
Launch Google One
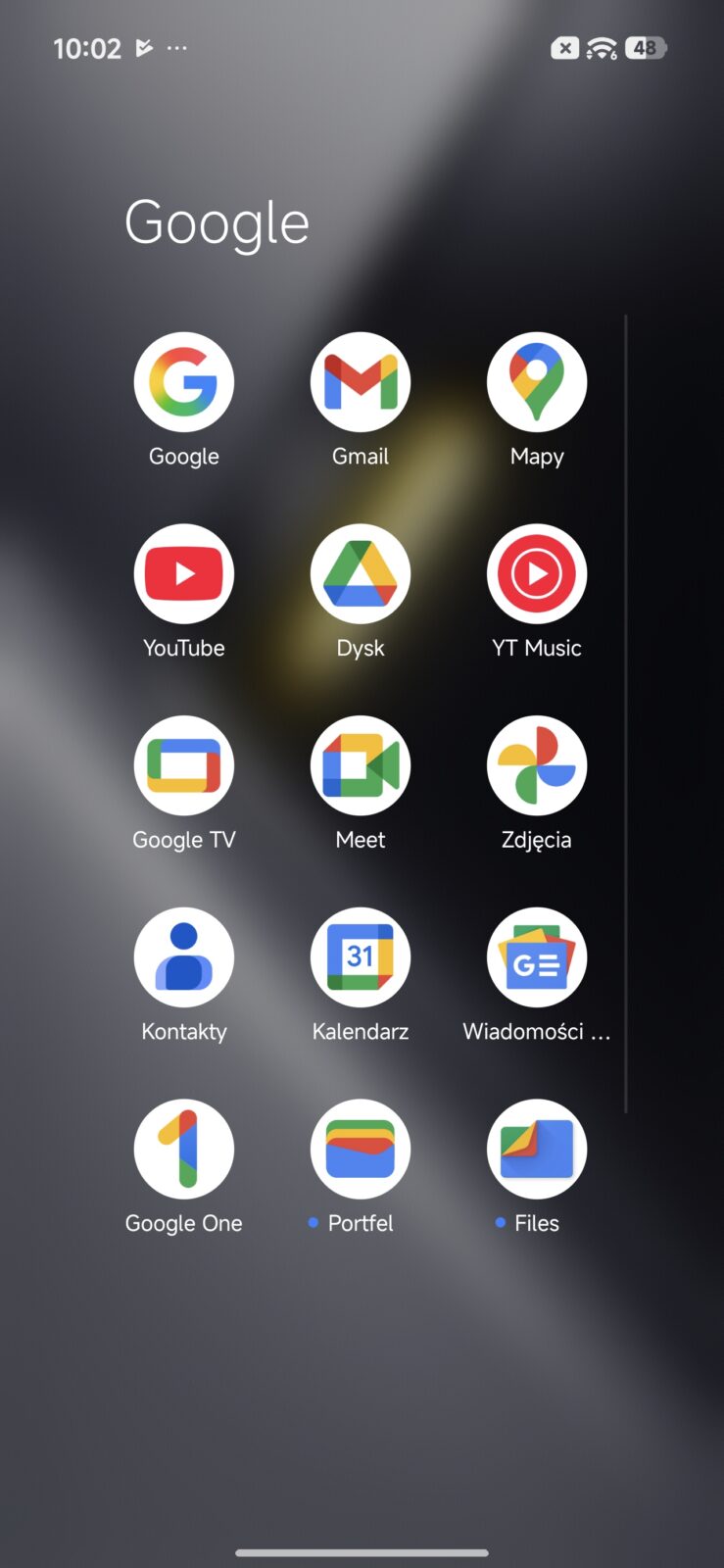tap(184, 1149)
